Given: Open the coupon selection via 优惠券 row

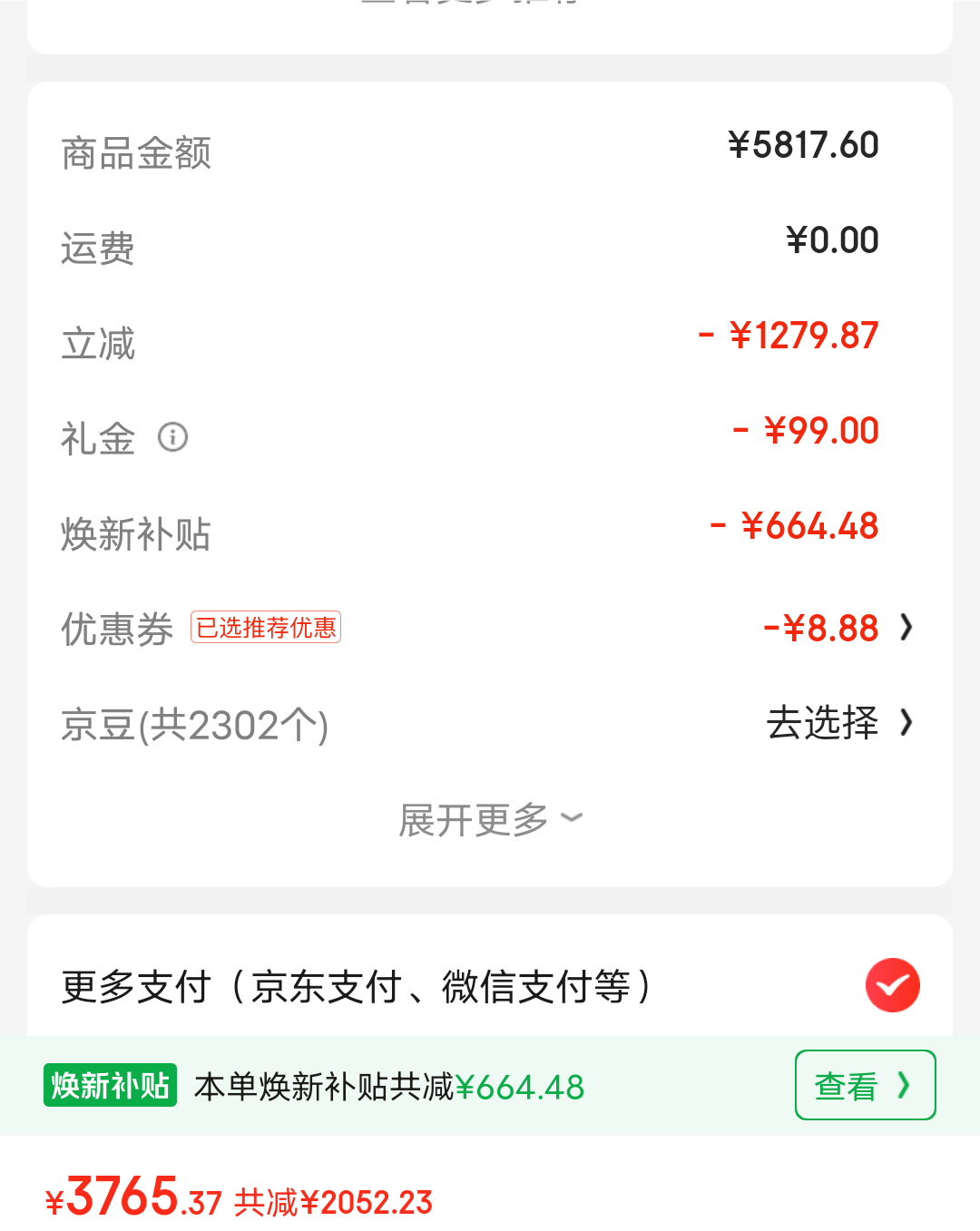Looking at the screenshot, I should [x=490, y=628].
